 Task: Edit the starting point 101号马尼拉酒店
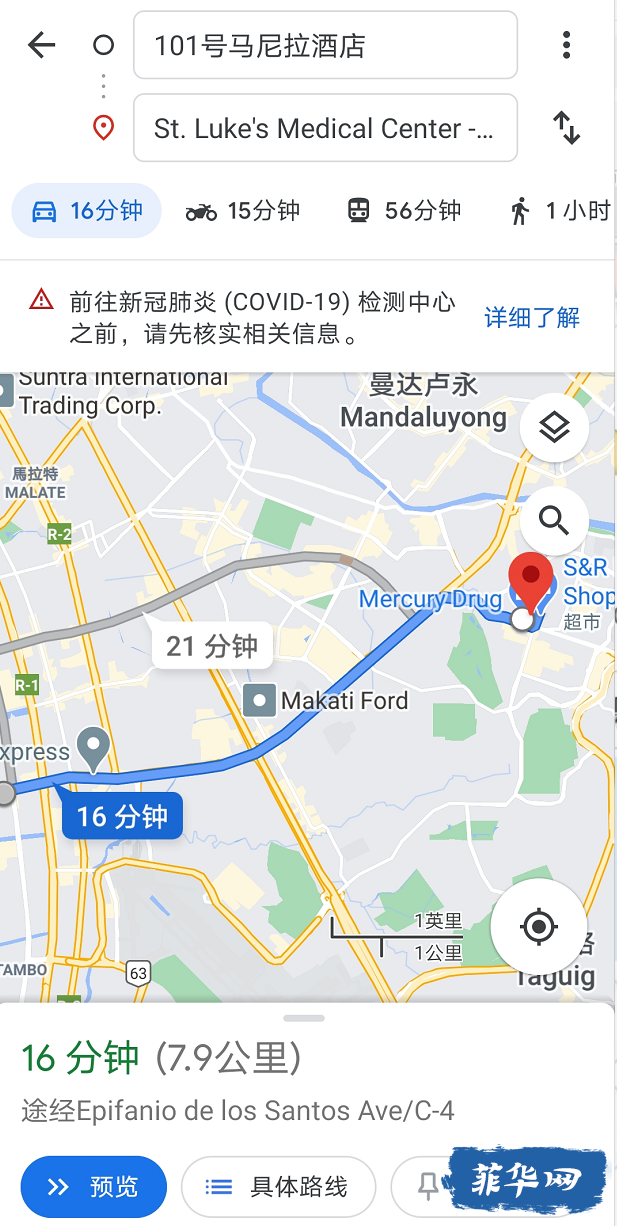click(x=325, y=45)
